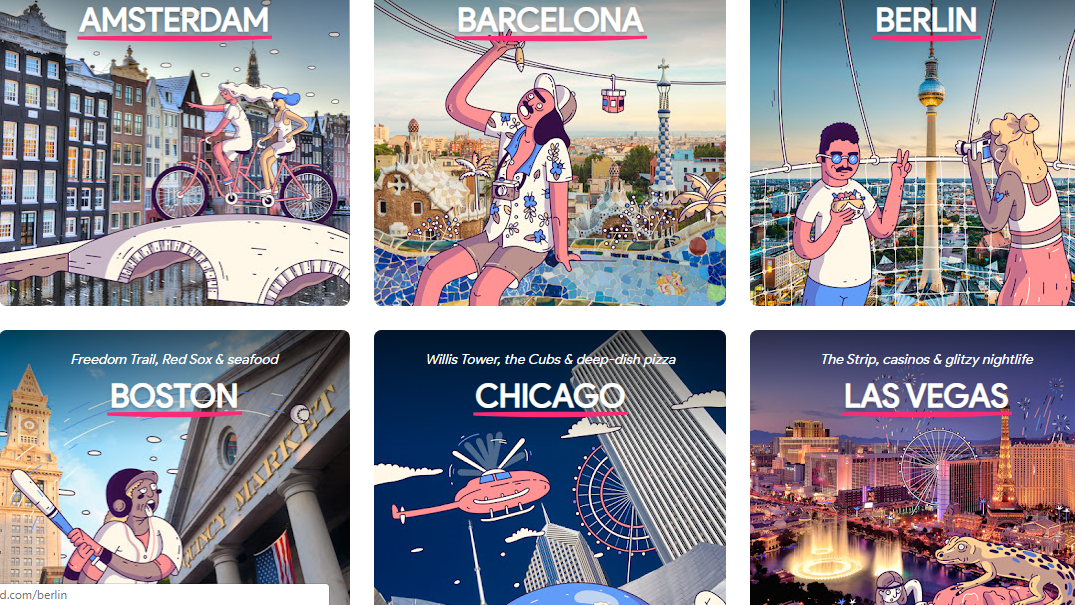
Task: View the Berlin city guide card
Action: click(x=912, y=150)
